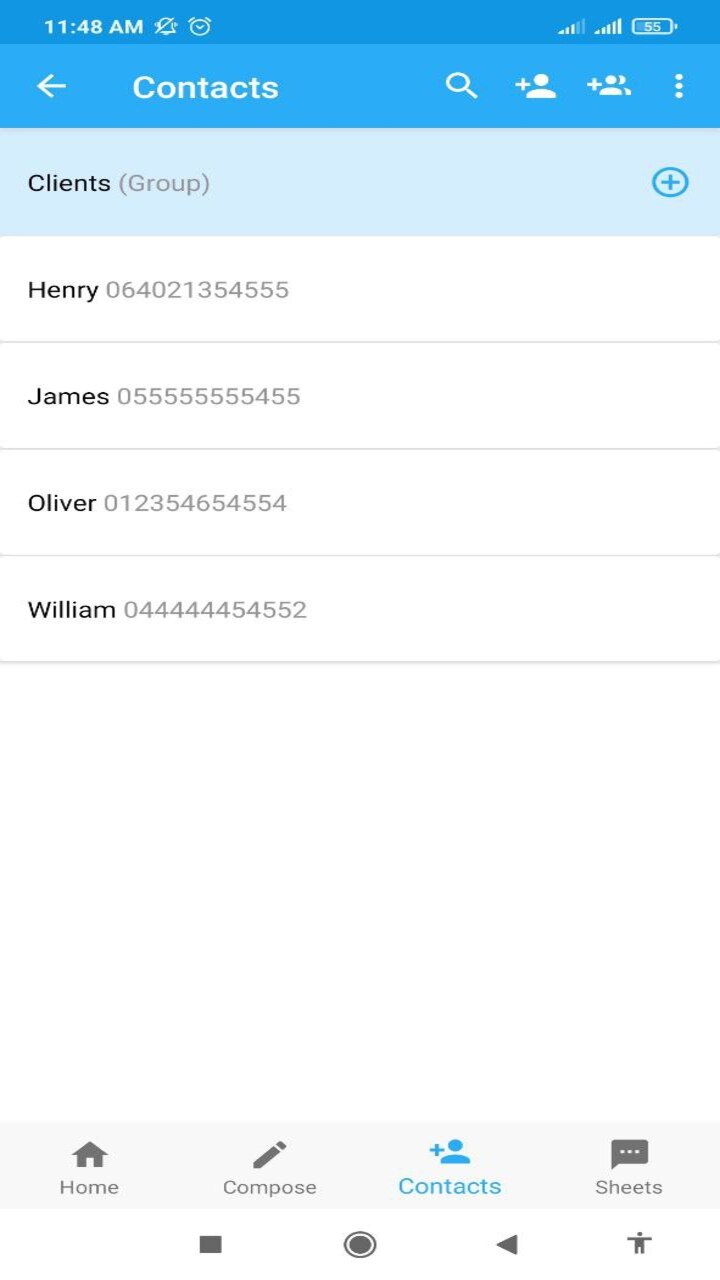This screenshot has width=720, height=1280.
Task: Open the search icon in the top bar
Action: click(x=461, y=86)
